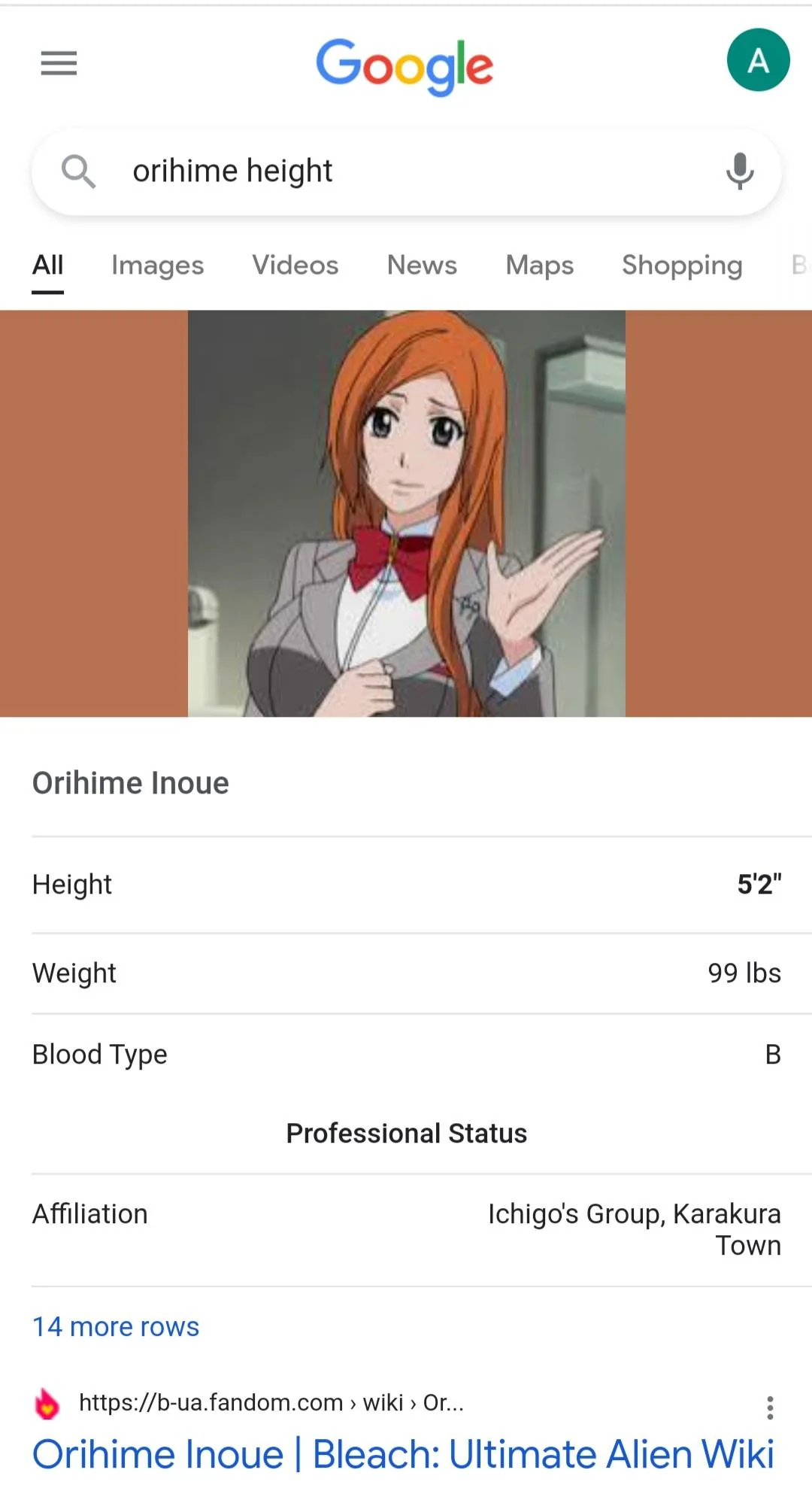Open the navigation hamburger menu
This screenshot has height=1500, width=812.
59,64
